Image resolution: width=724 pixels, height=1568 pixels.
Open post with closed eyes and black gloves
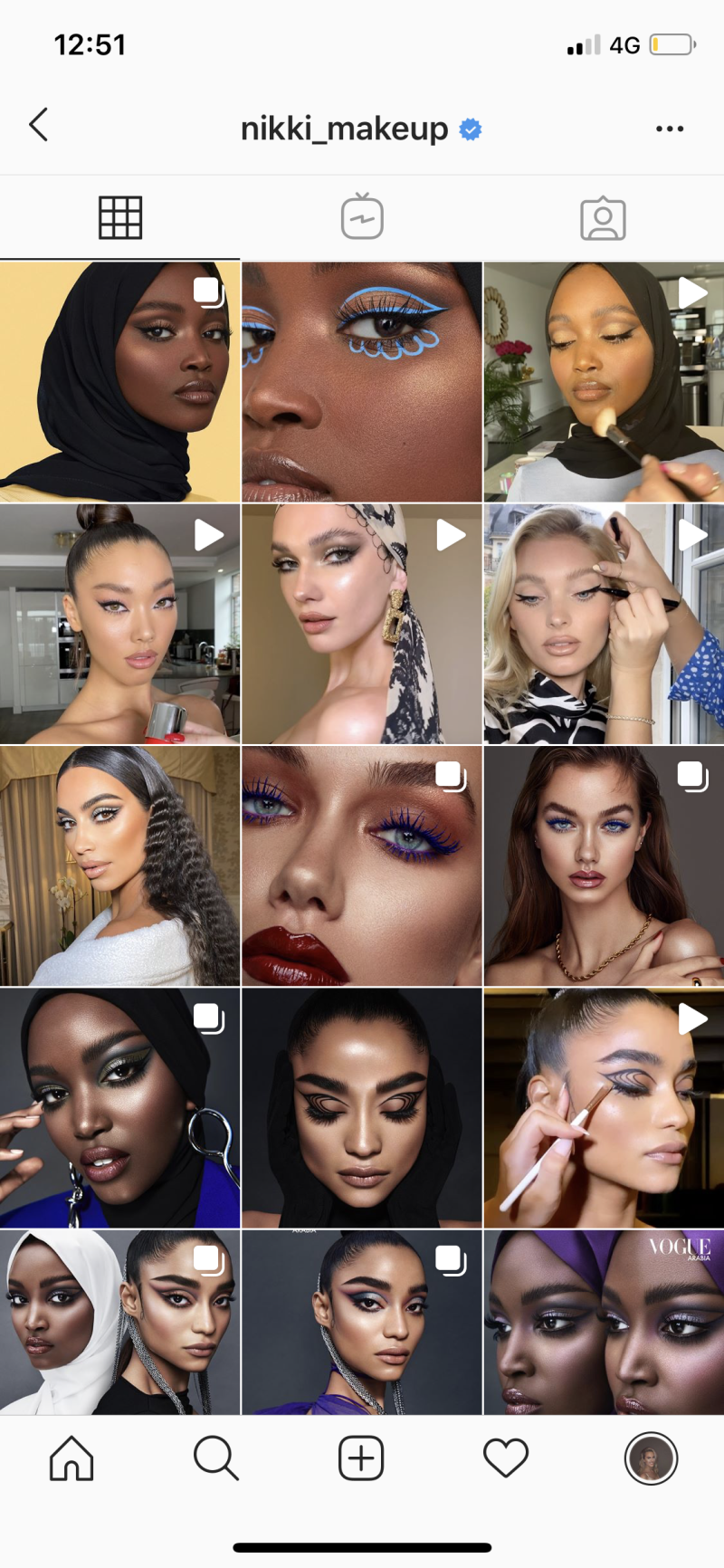tap(361, 1107)
